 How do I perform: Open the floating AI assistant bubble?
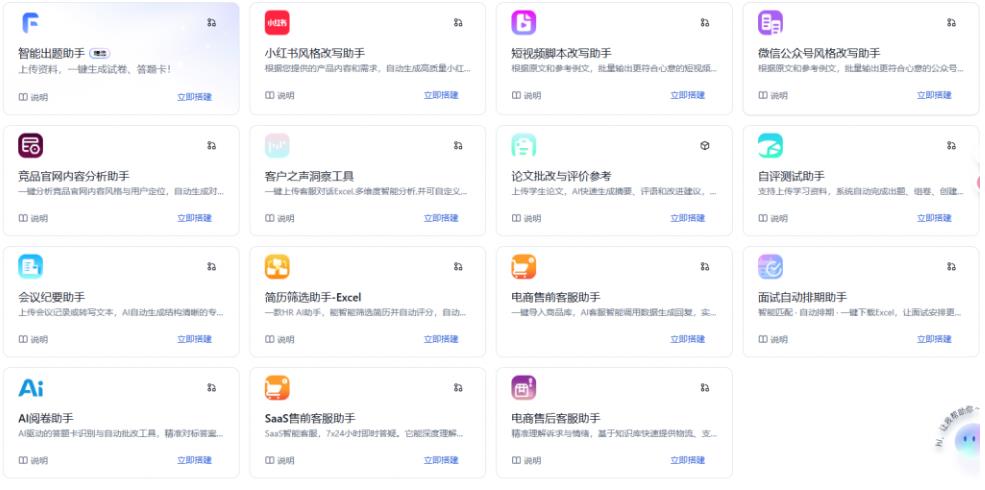964,440
